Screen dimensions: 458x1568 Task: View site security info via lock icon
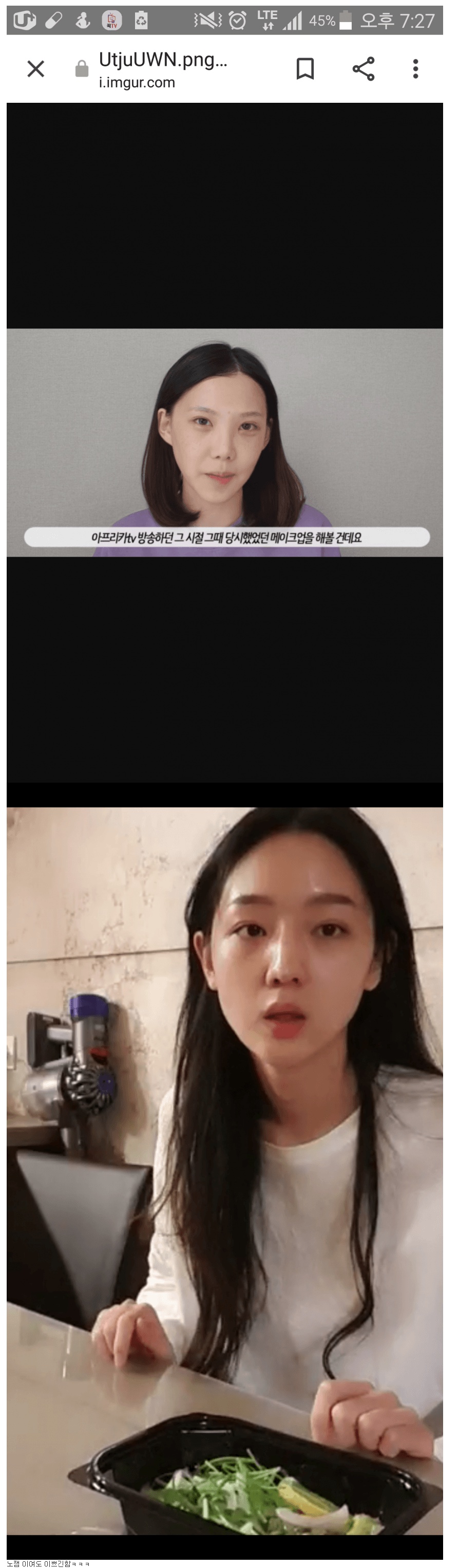[x=82, y=69]
